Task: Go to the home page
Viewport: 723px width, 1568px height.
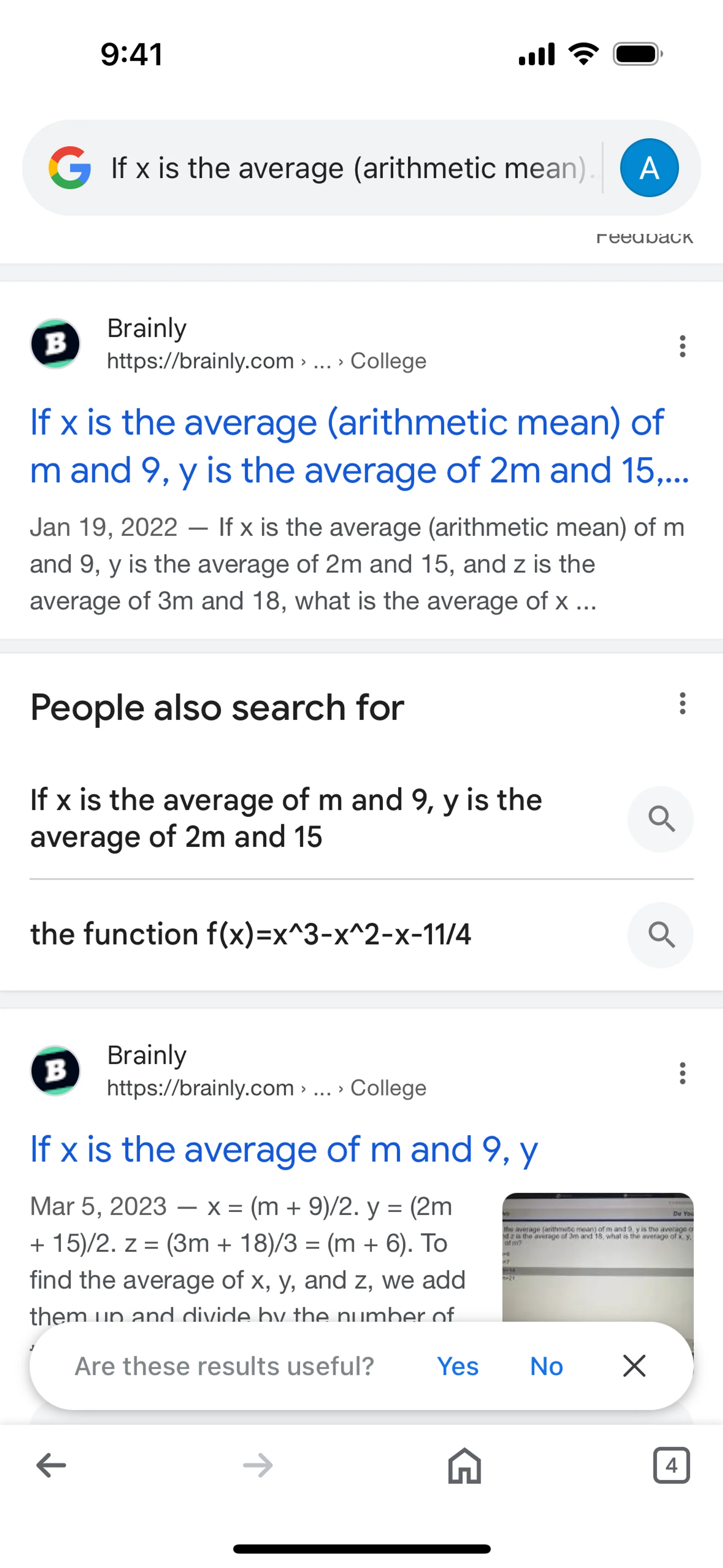Action: [464, 1465]
